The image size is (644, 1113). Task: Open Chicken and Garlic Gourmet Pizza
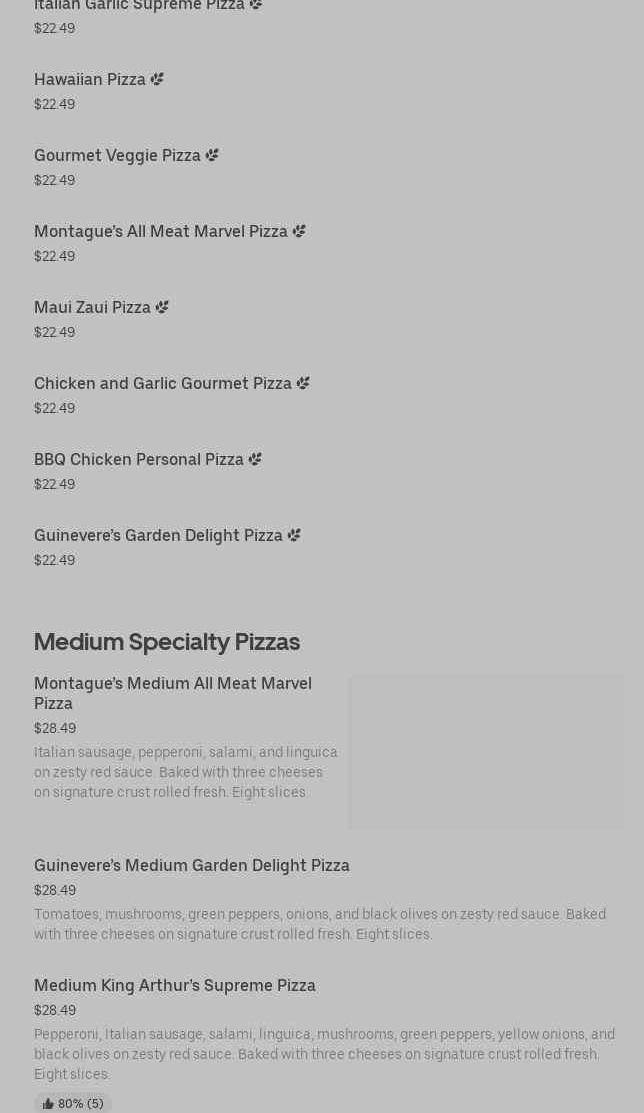[x=163, y=383]
